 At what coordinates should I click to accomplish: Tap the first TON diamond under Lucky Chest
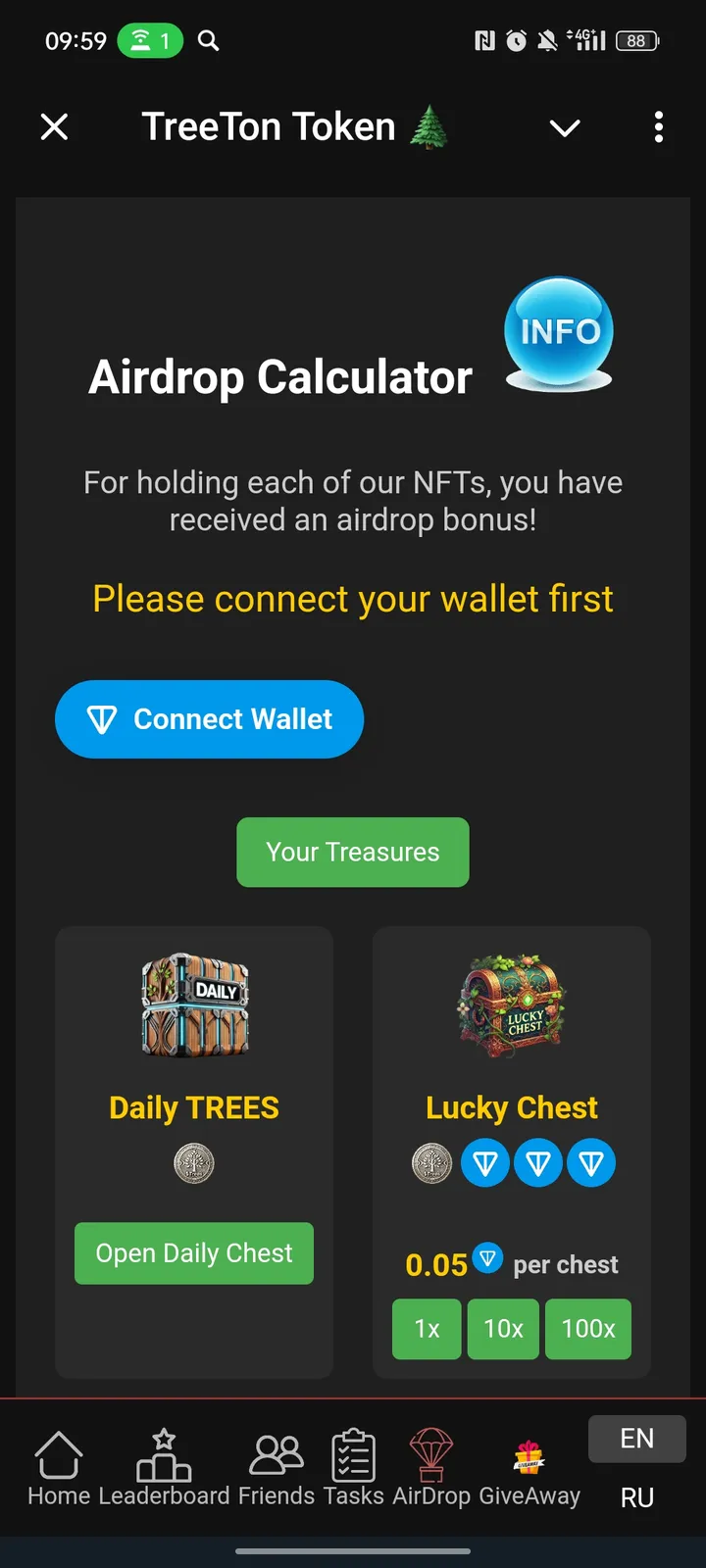click(x=485, y=1162)
